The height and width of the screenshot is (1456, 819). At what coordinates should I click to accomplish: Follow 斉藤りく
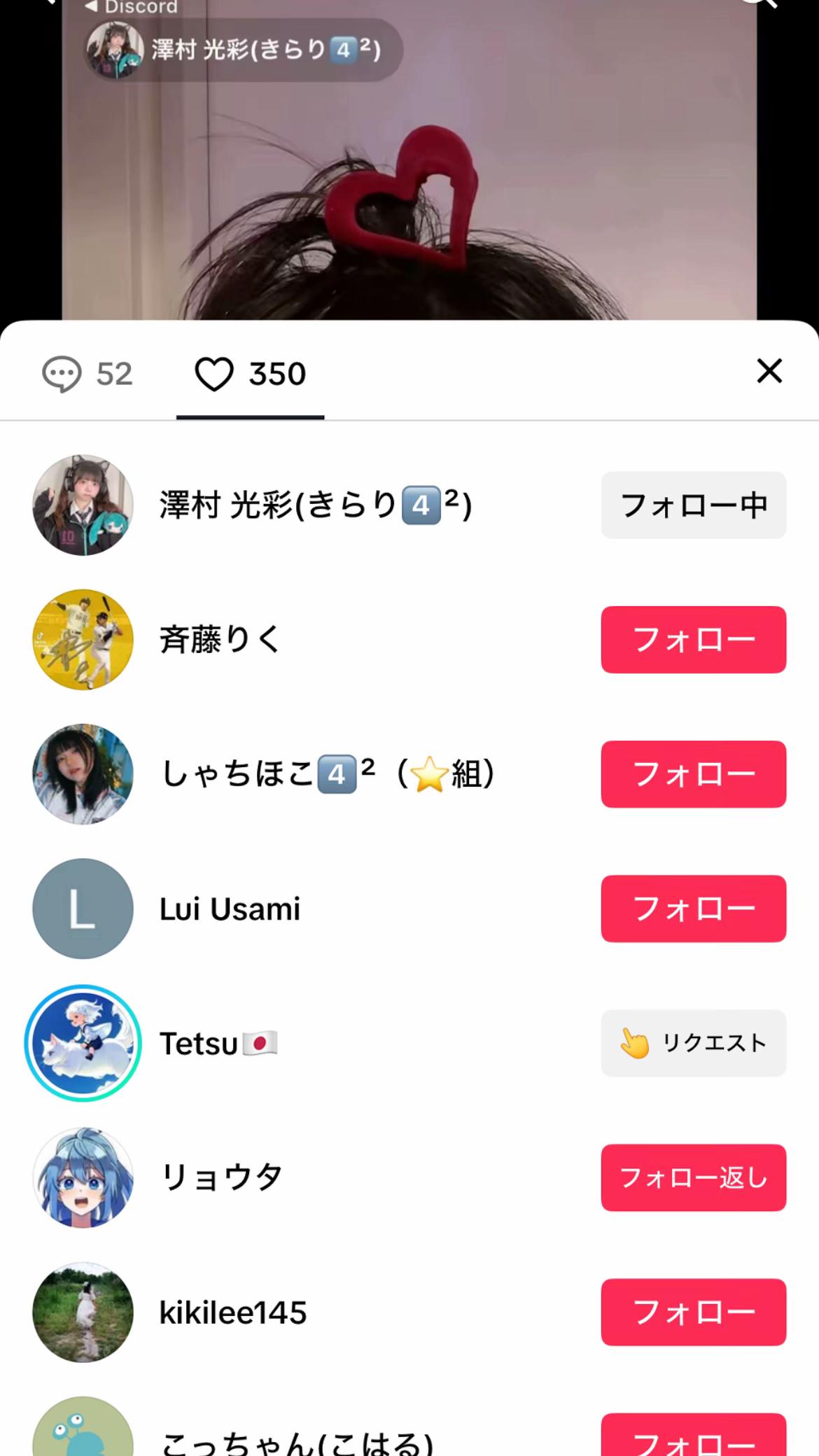tap(693, 640)
